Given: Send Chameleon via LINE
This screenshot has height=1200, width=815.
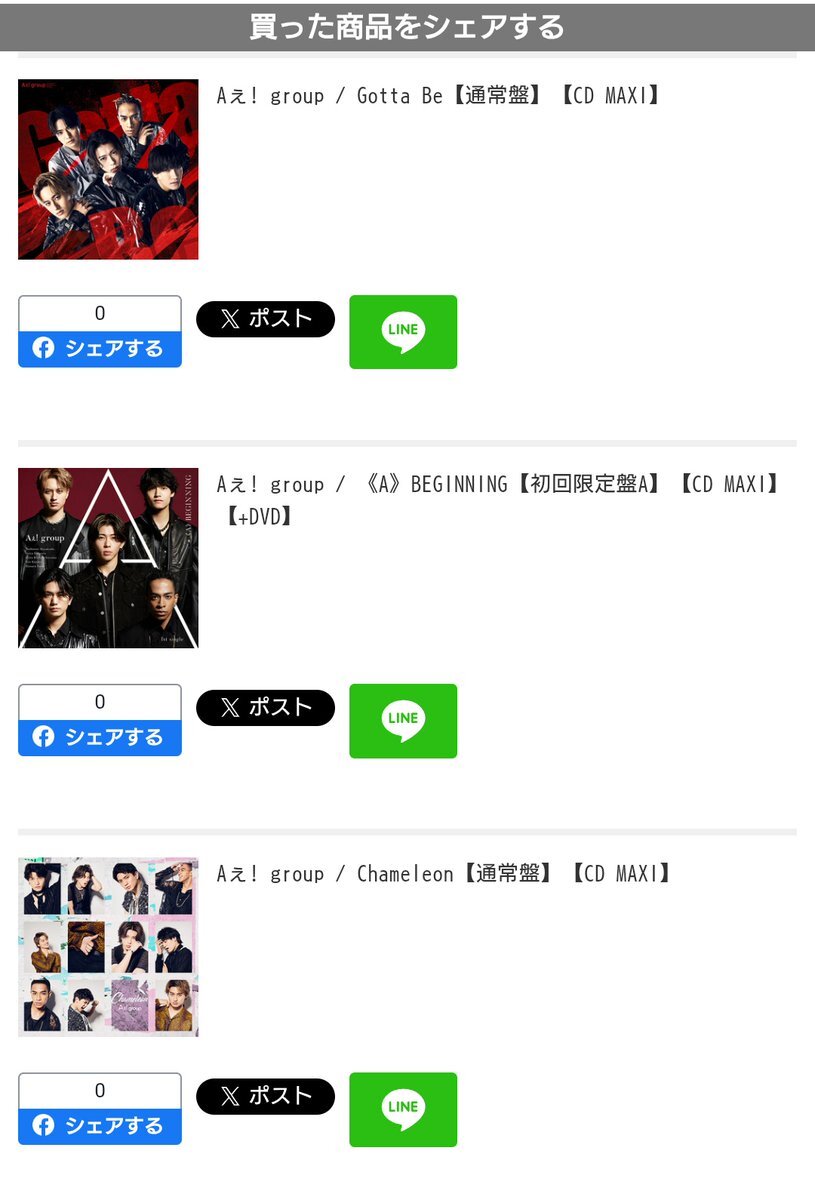Looking at the screenshot, I should 403,1110.
